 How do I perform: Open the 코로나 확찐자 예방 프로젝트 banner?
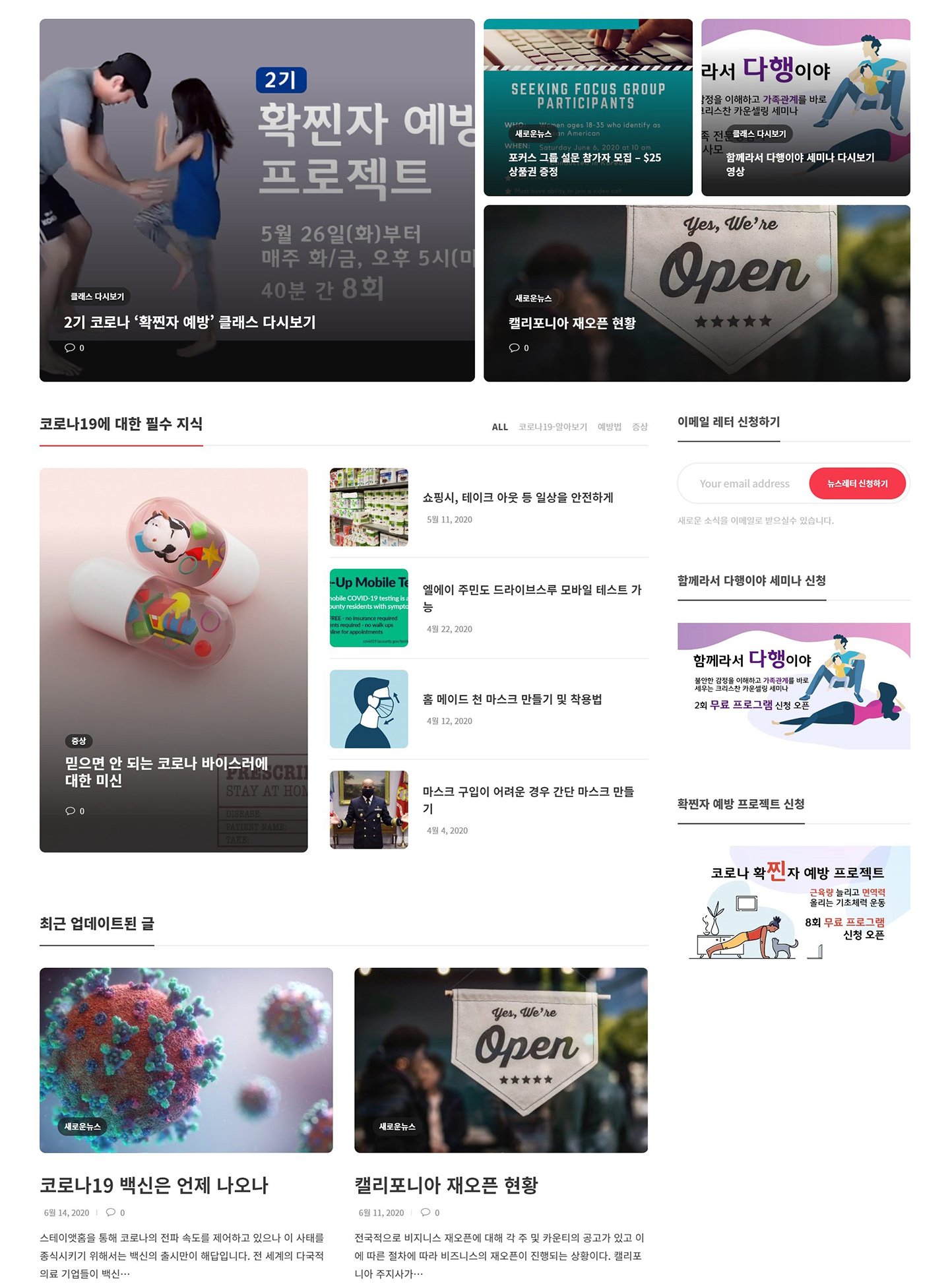pyautogui.click(x=794, y=902)
